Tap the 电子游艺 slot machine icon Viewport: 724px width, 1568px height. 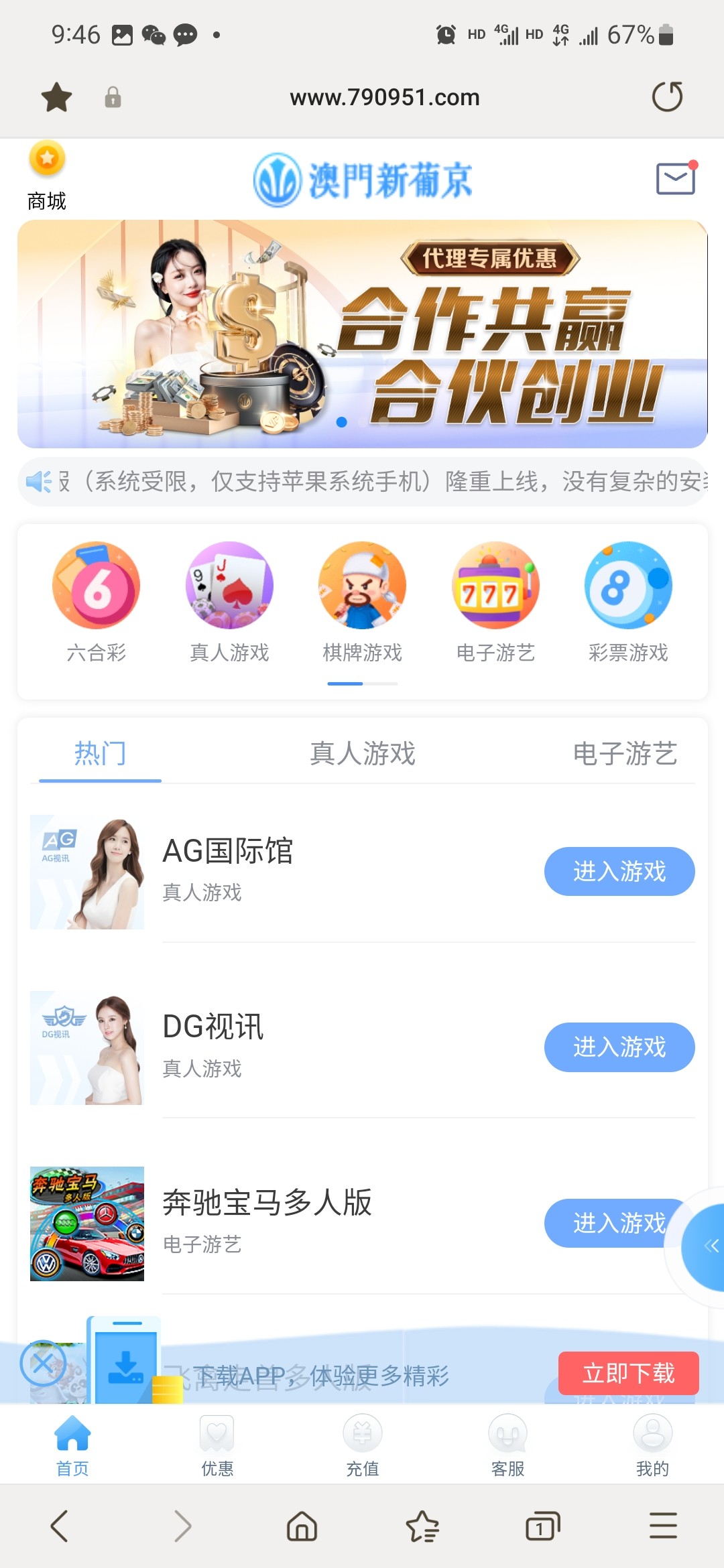(495, 585)
